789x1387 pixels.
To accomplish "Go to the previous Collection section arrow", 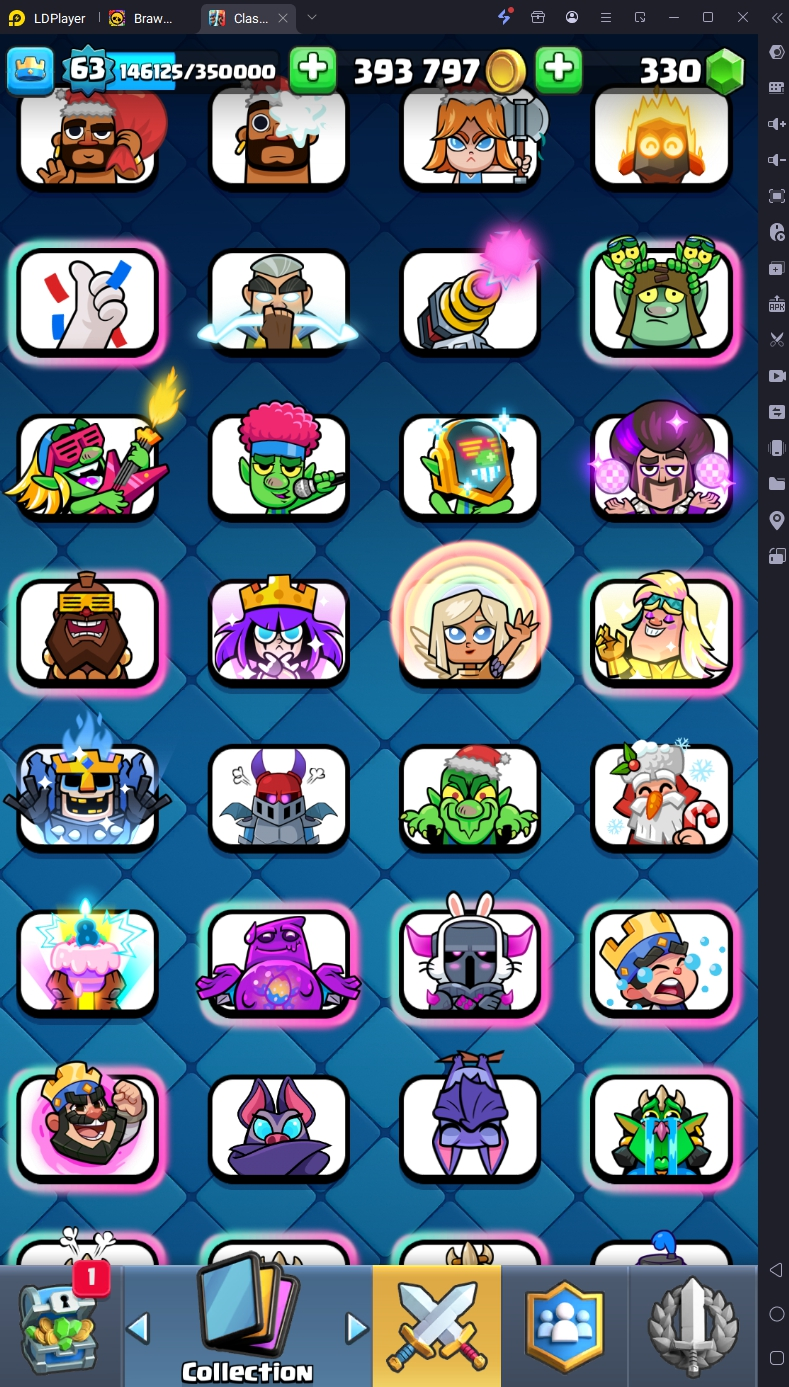I will point(138,1328).
